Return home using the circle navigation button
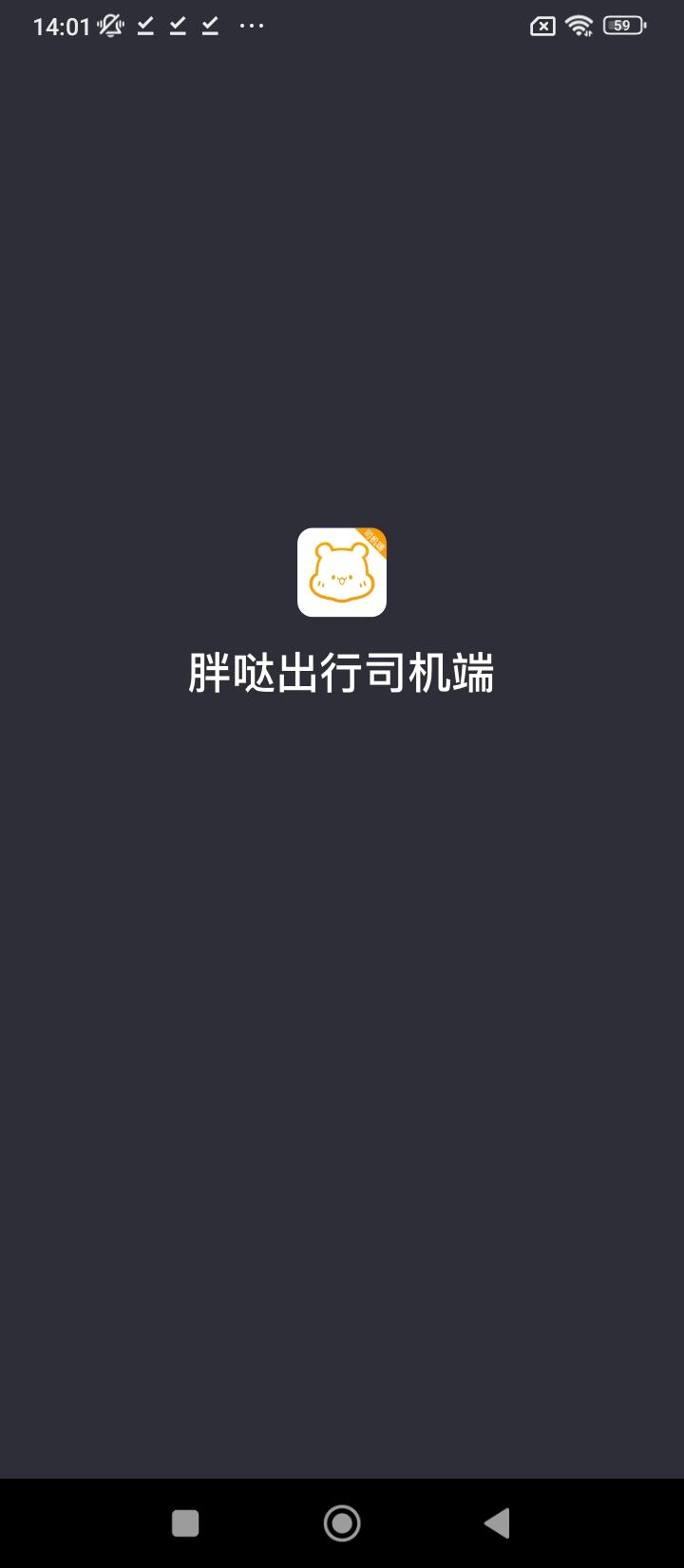 point(342,1521)
